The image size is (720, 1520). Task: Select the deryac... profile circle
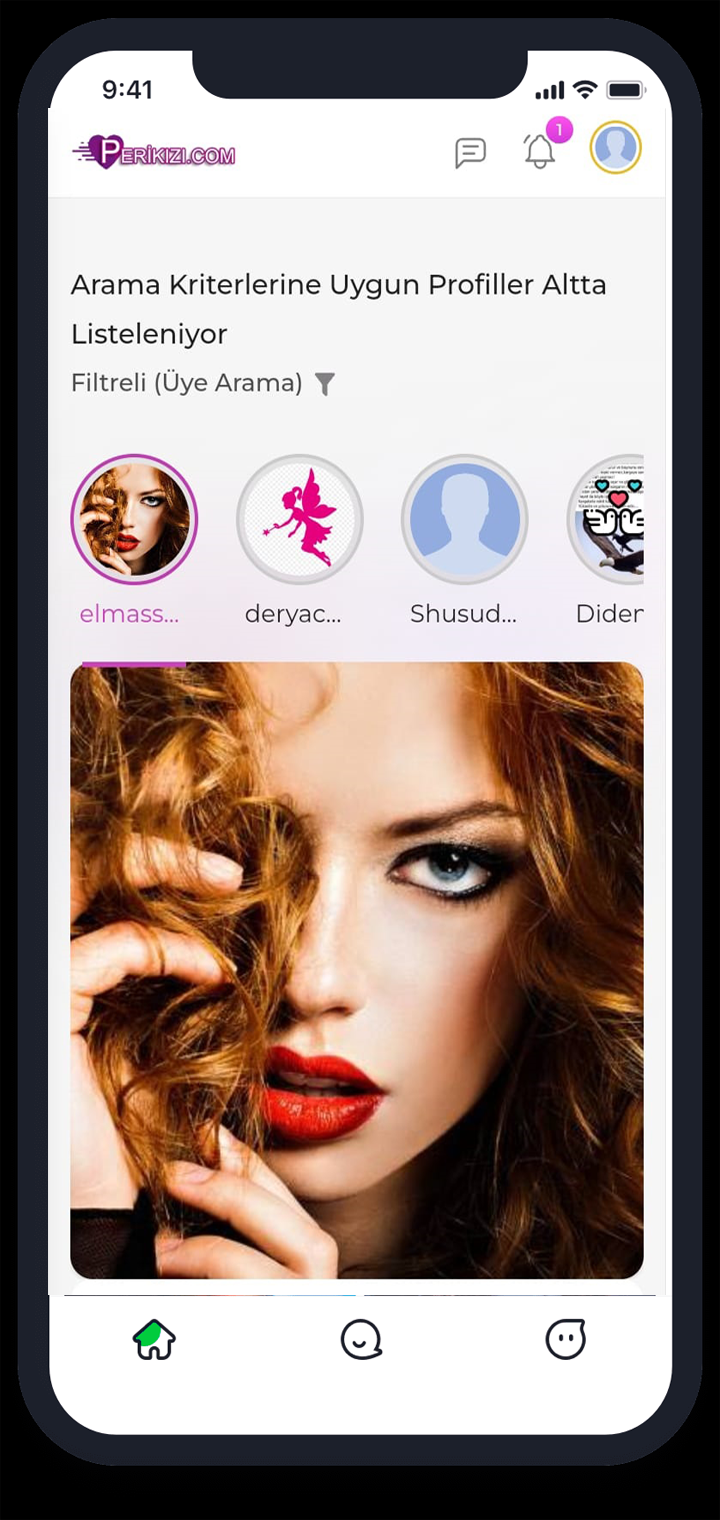point(299,520)
